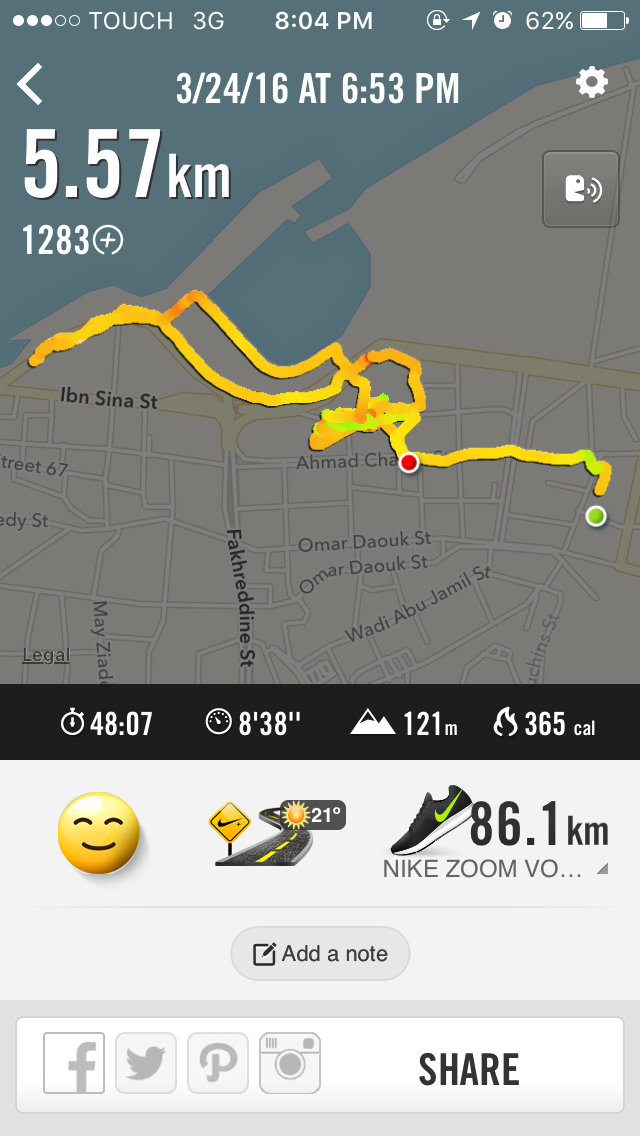Image resolution: width=640 pixels, height=1136 pixels.
Task: Share the run to Pinterest
Action: tap(218, 1063)
